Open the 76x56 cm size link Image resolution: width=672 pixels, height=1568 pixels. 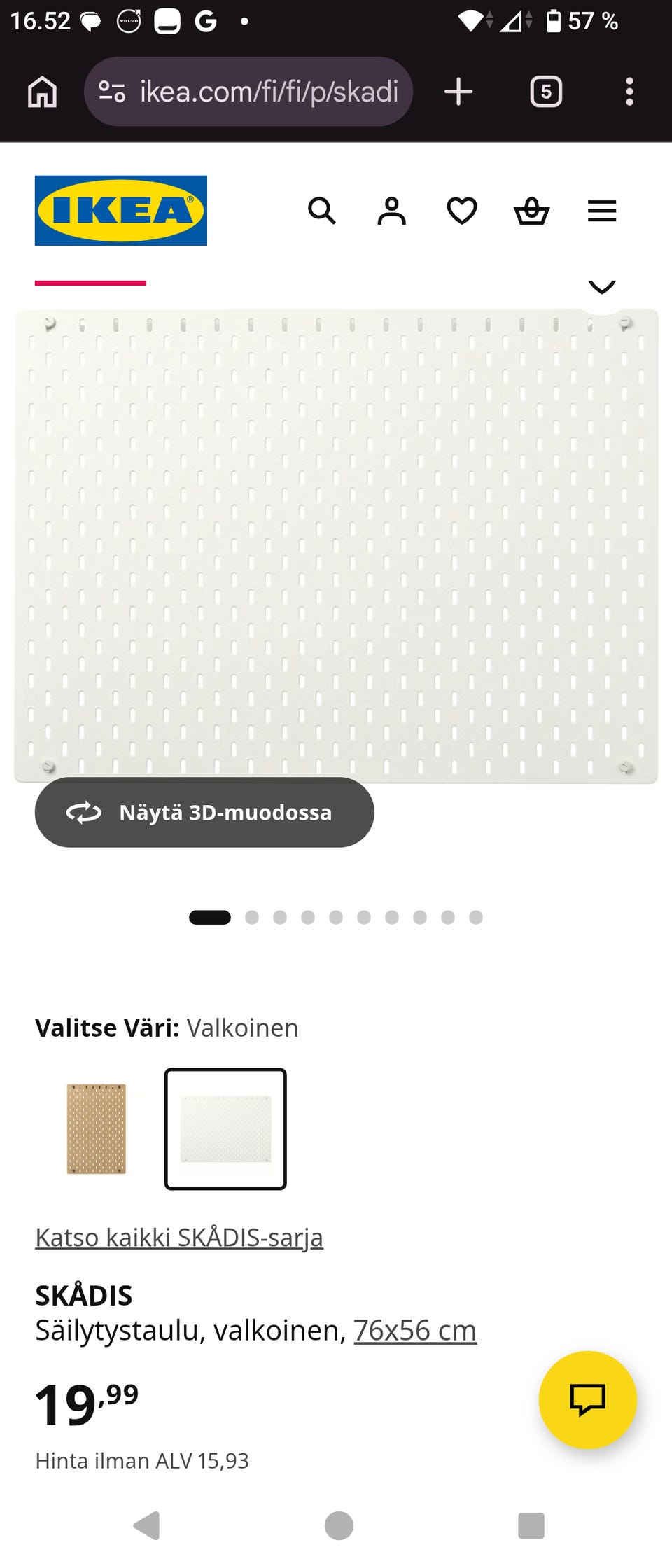[x=416, y=1329]
